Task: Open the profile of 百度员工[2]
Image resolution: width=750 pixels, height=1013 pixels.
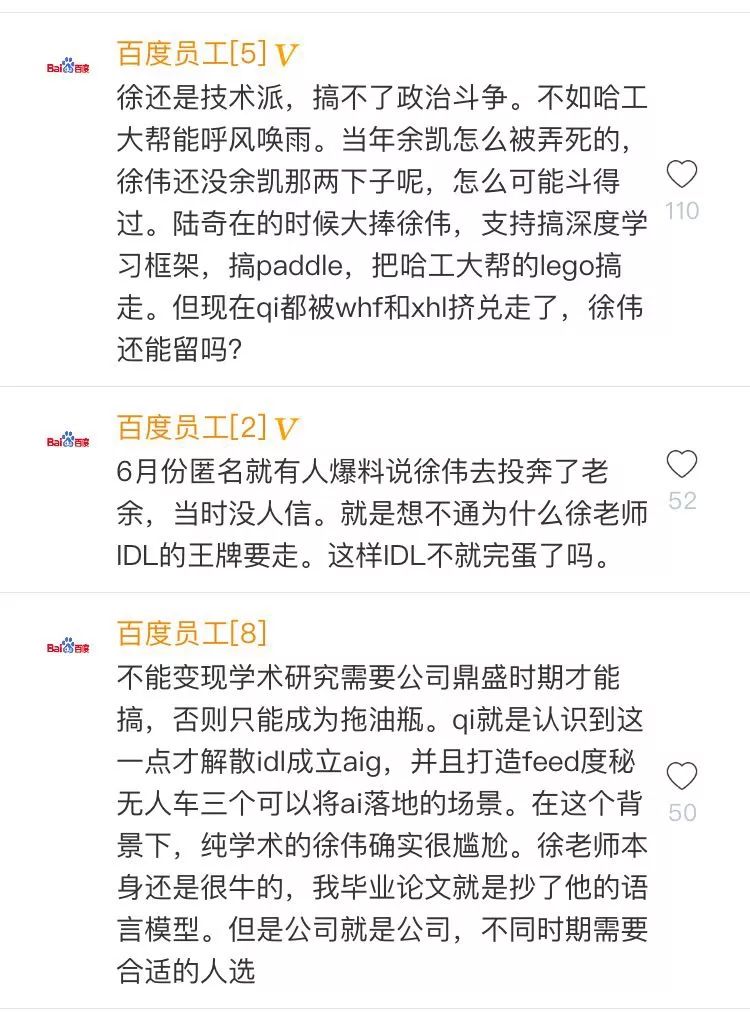Action: (190, 428)
